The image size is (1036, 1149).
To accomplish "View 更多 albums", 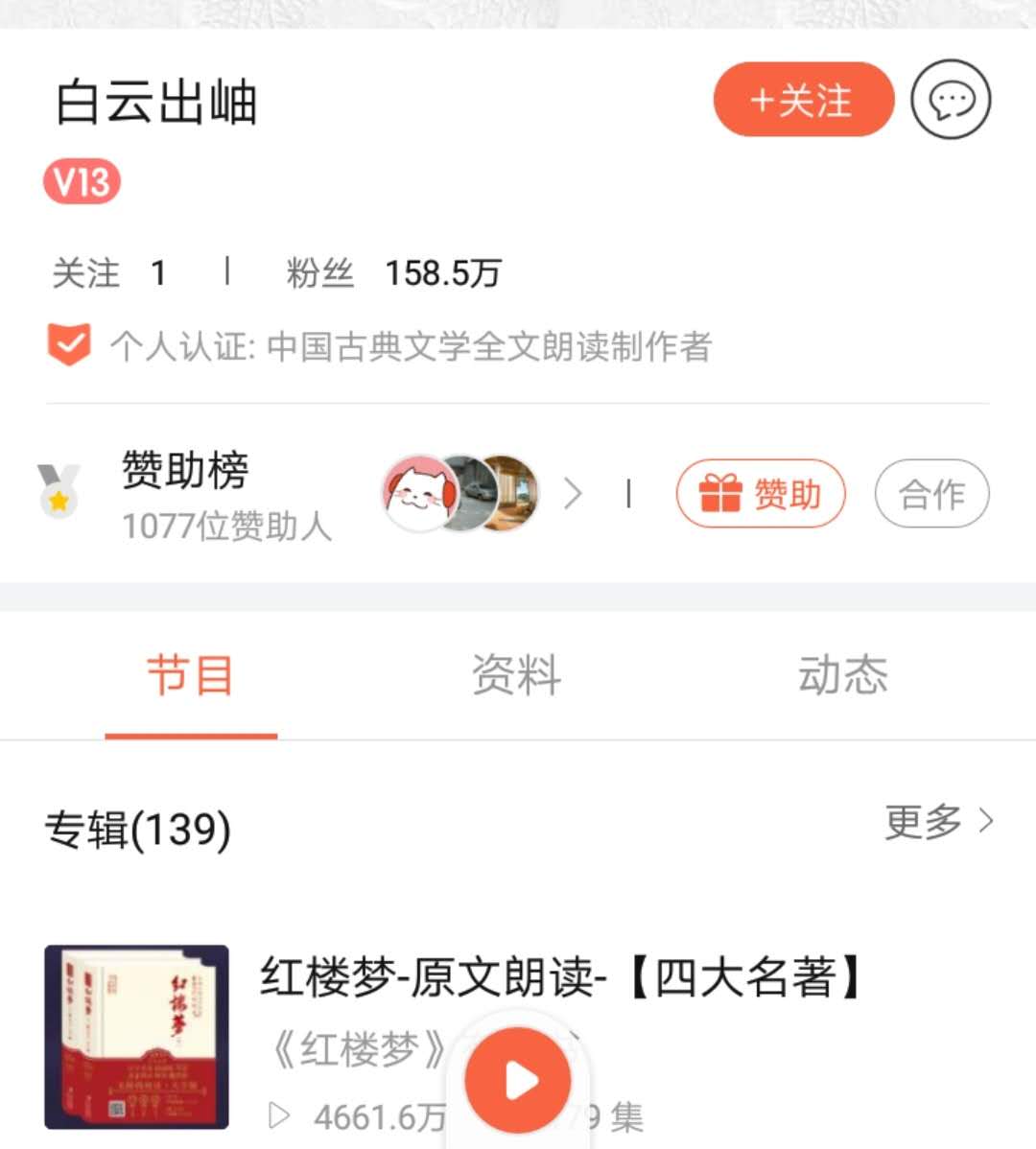I will (938, 822).
